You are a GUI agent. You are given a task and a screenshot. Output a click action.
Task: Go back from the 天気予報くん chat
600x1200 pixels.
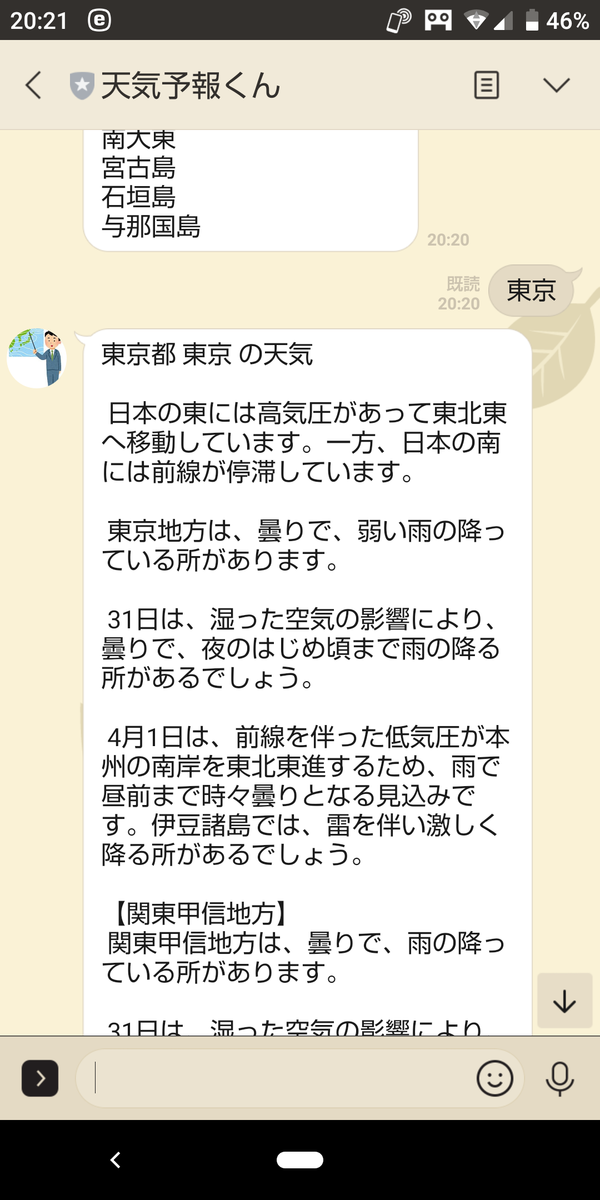pos(33,85)
